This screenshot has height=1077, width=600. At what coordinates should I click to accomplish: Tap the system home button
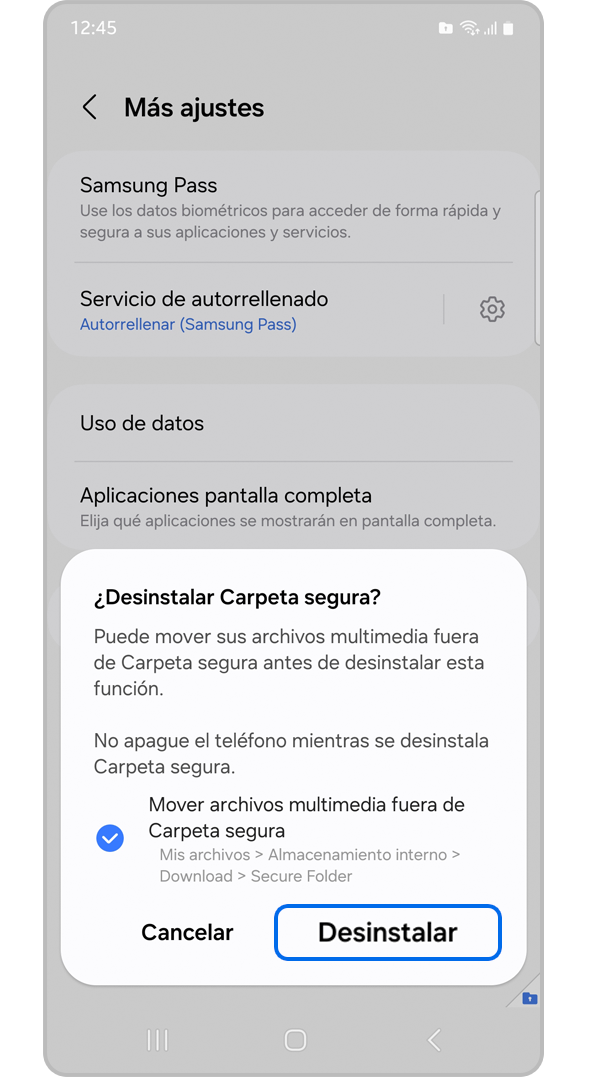click(295, 1040)
